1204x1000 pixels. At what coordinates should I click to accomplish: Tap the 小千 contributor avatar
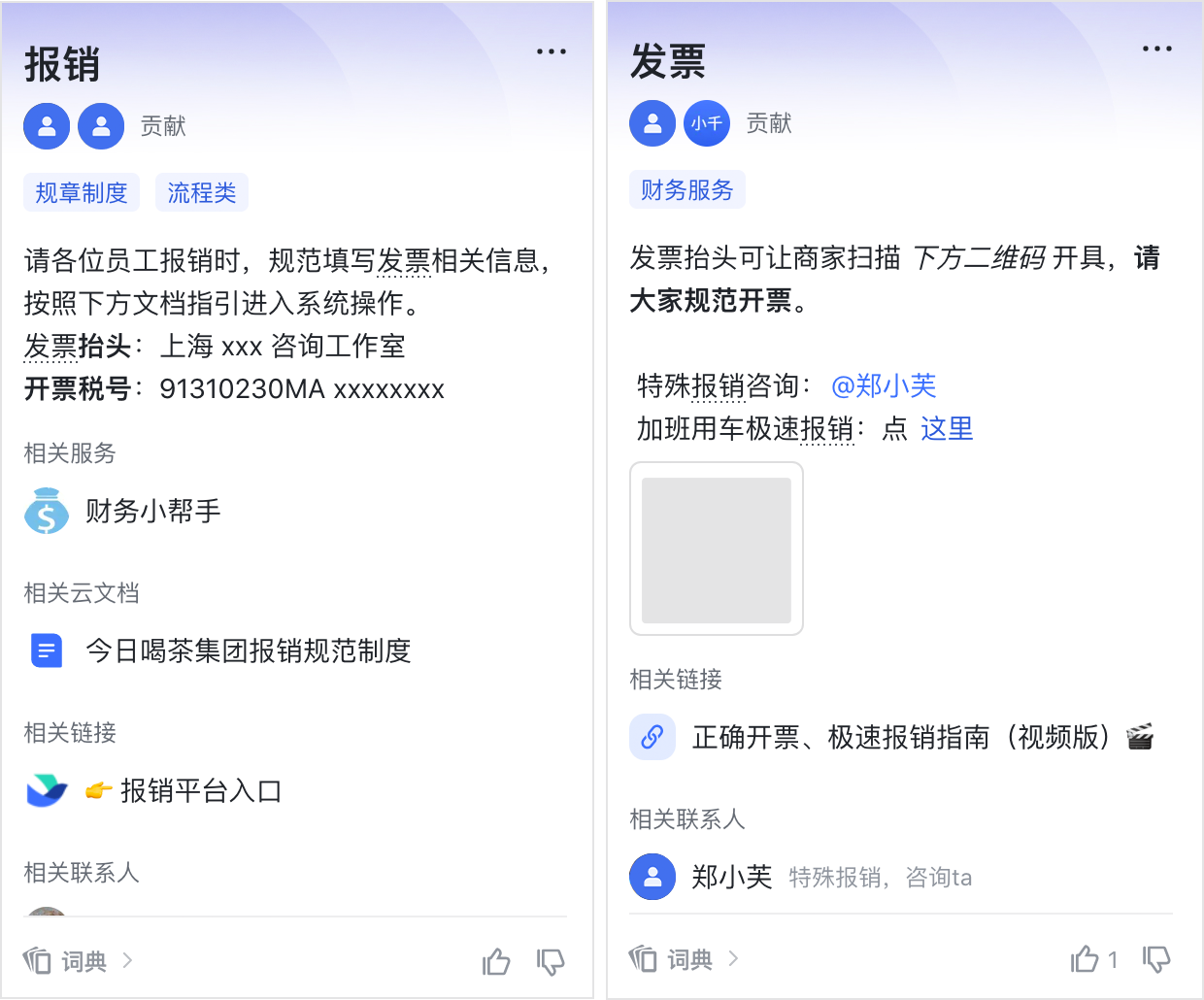coord(707,123)
